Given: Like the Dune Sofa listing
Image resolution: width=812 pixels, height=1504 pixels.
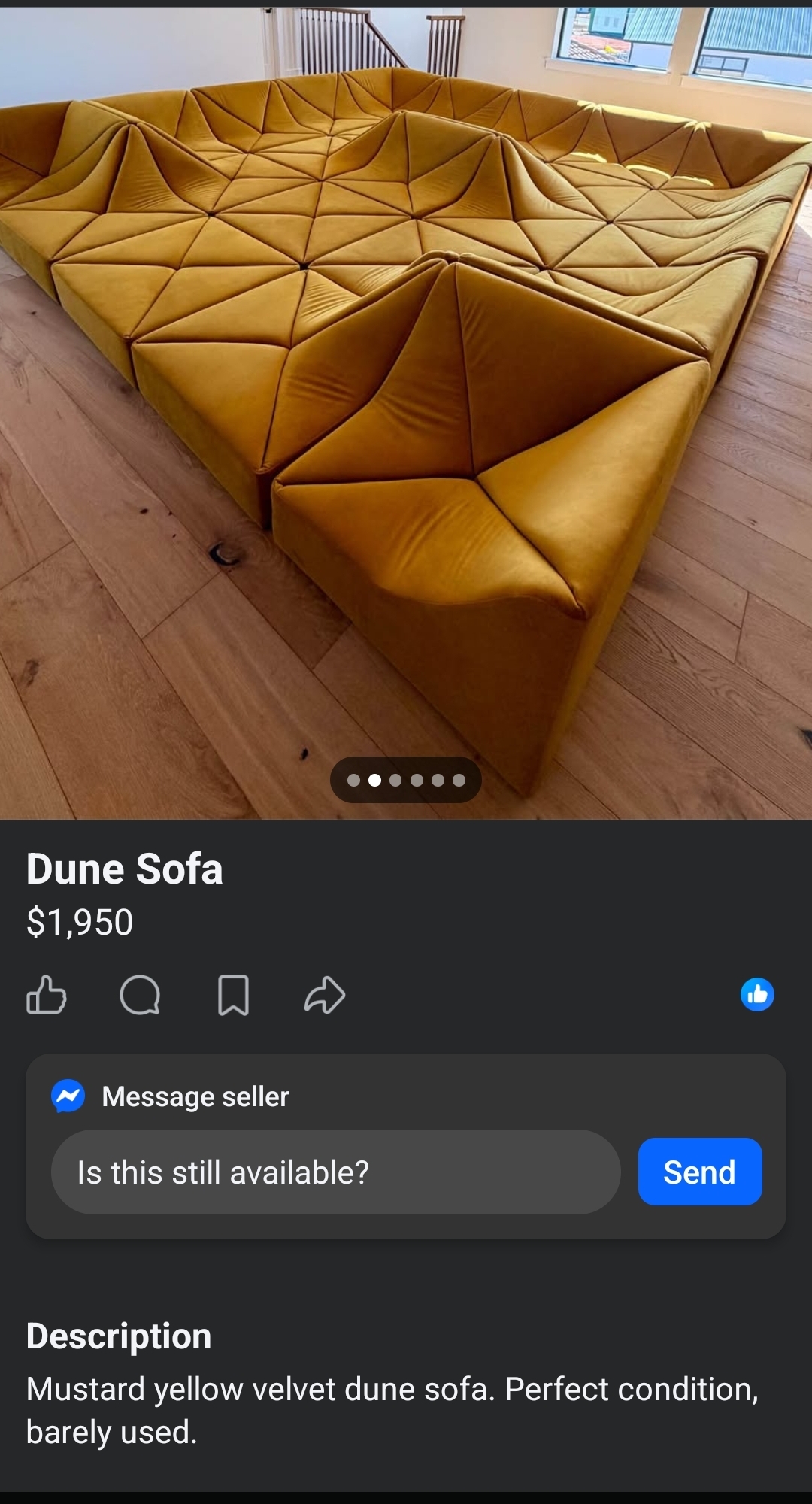Looking at the screenshot, I should click(47, 995).
